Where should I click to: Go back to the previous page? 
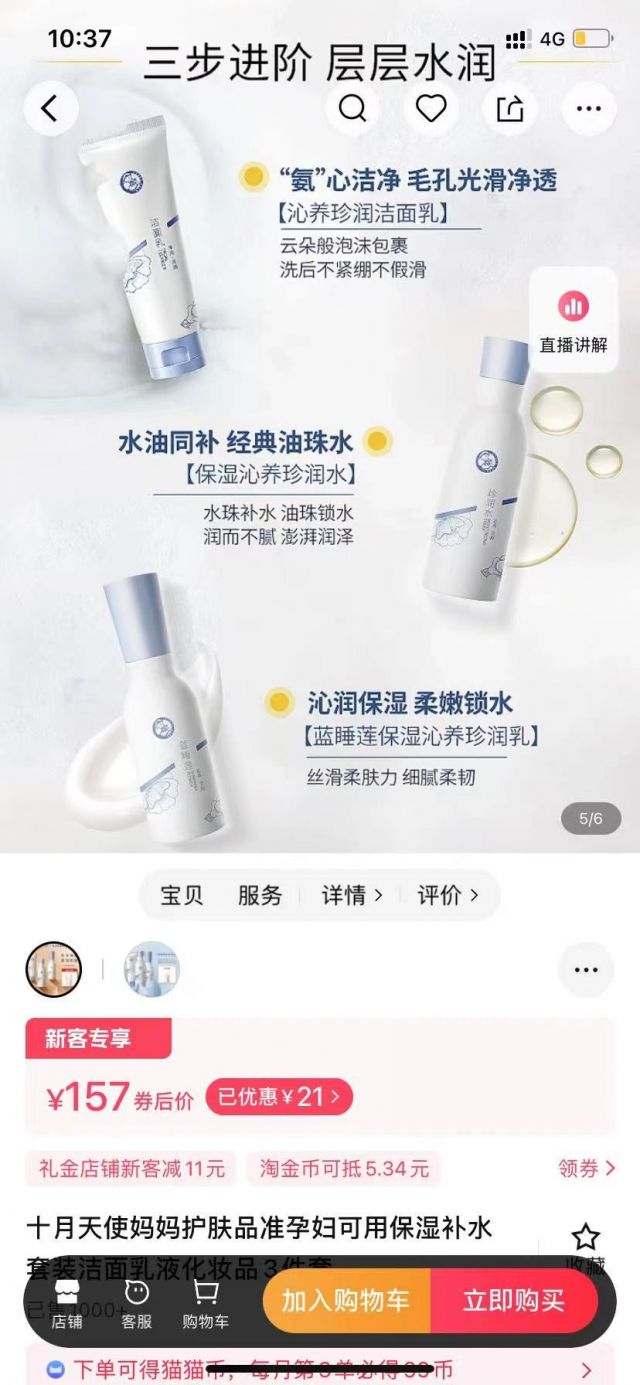(x=50, y=108)
